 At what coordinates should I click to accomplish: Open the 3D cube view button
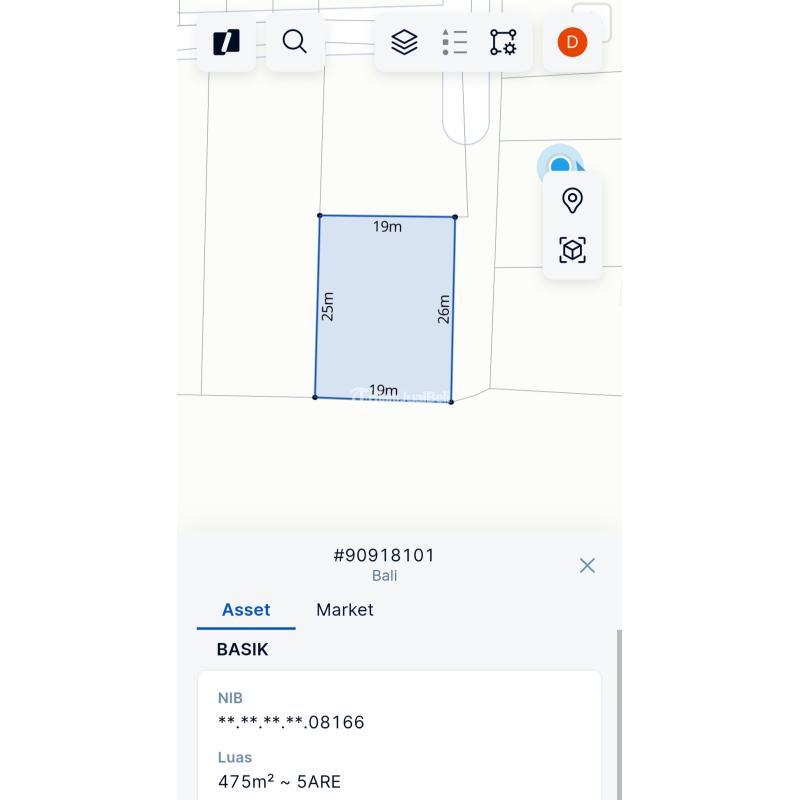click(x=572, y=250)
